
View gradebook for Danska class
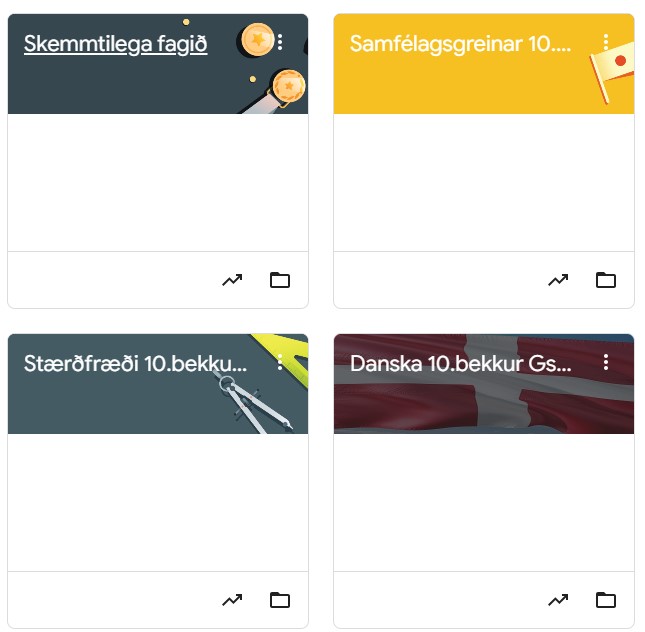point(558,600)
